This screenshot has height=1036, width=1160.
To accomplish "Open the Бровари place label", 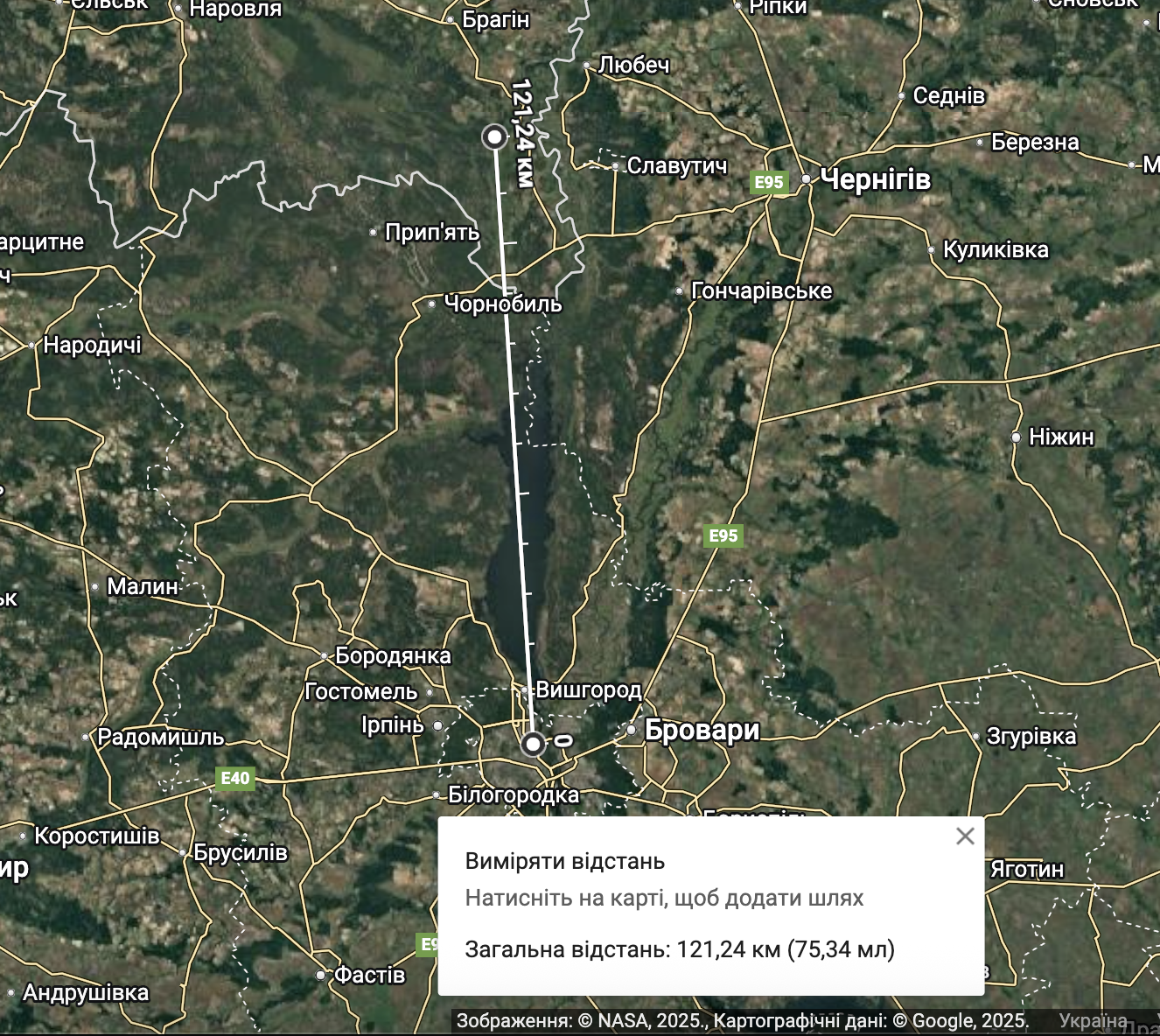I will [x=702, y=730].
